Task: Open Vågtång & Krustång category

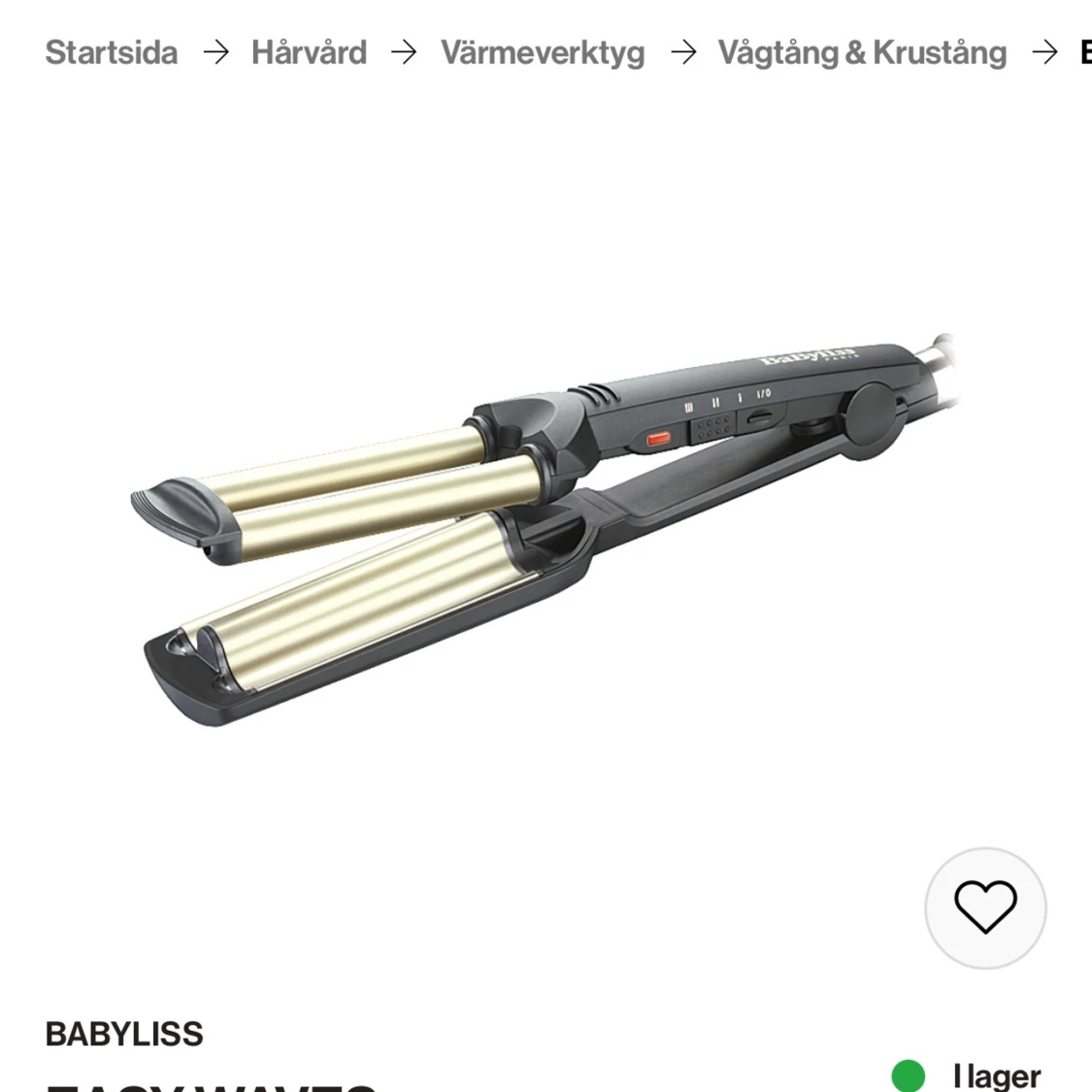Action: click(862, 52)
